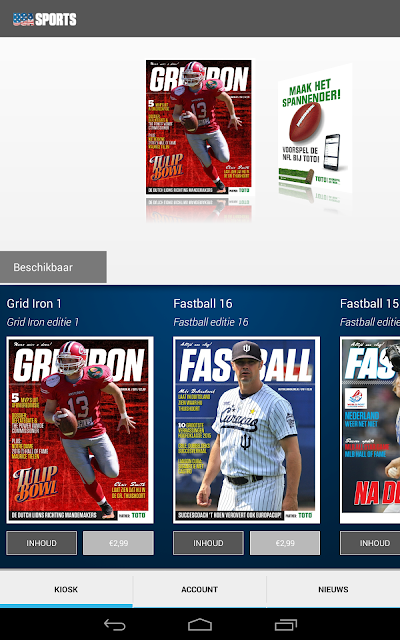400x640 pixels.
Task: Open the TOTO advertisement in the carousel
Action: point(315,129)
